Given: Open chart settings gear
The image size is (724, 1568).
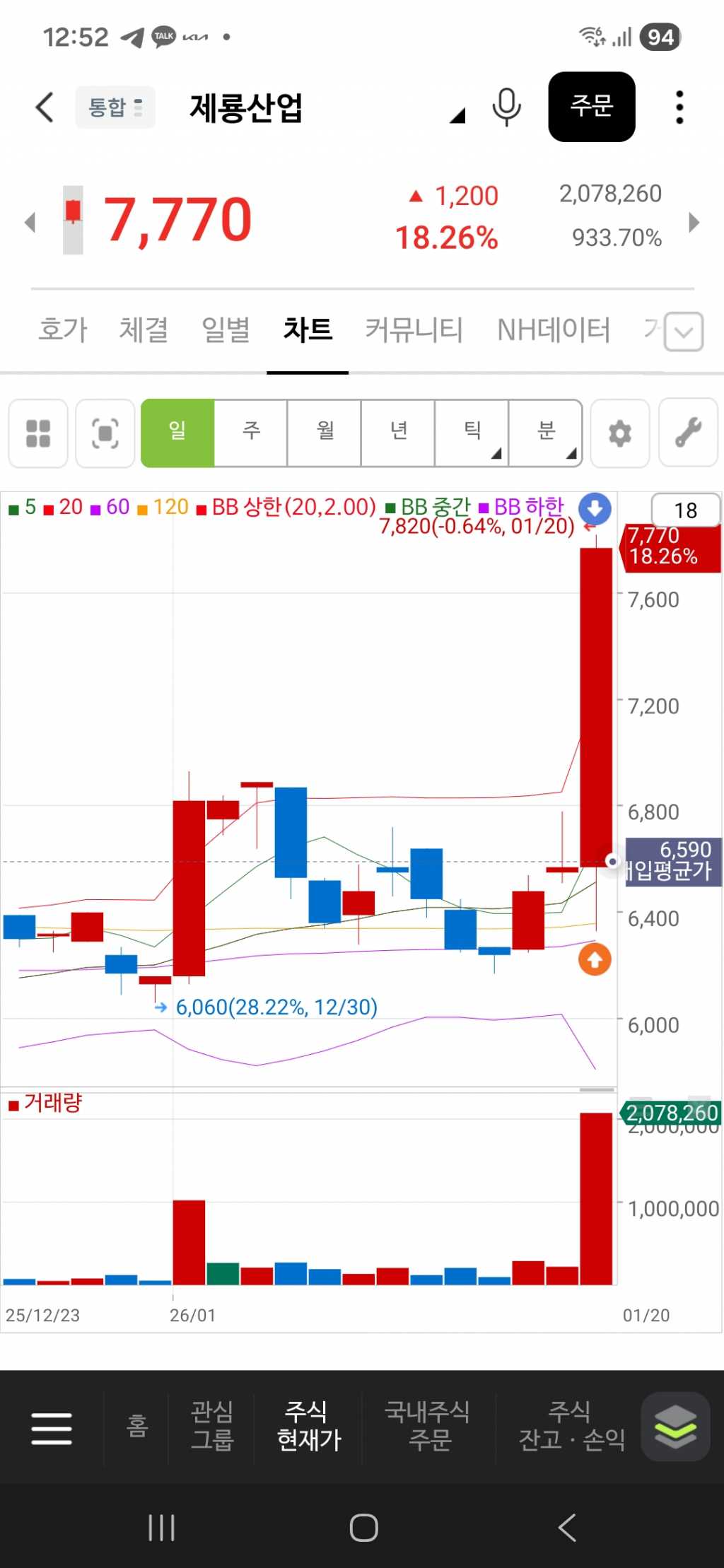Looking at the screenshot, I should (619, 433).
